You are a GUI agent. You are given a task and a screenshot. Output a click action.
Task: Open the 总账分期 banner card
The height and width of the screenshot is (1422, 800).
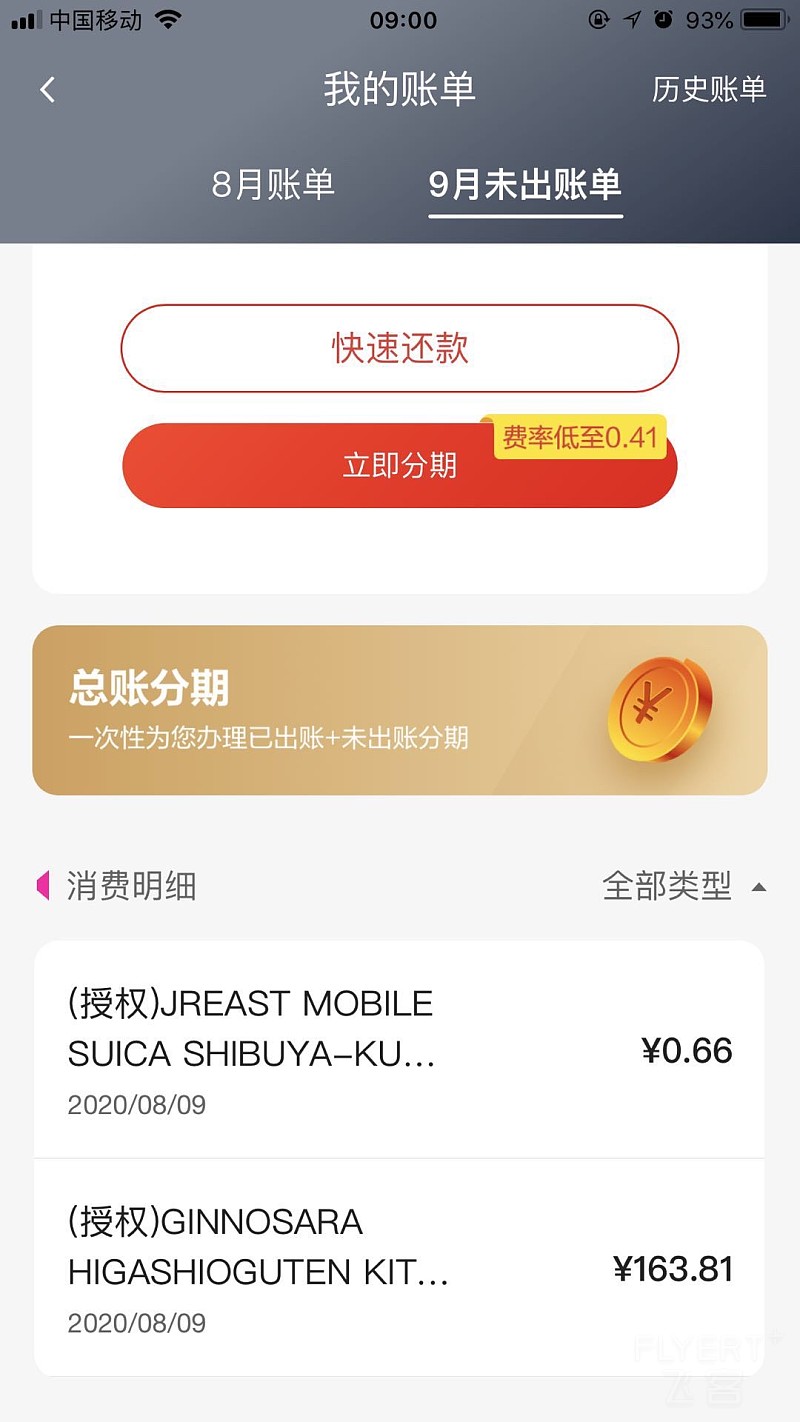400,710
